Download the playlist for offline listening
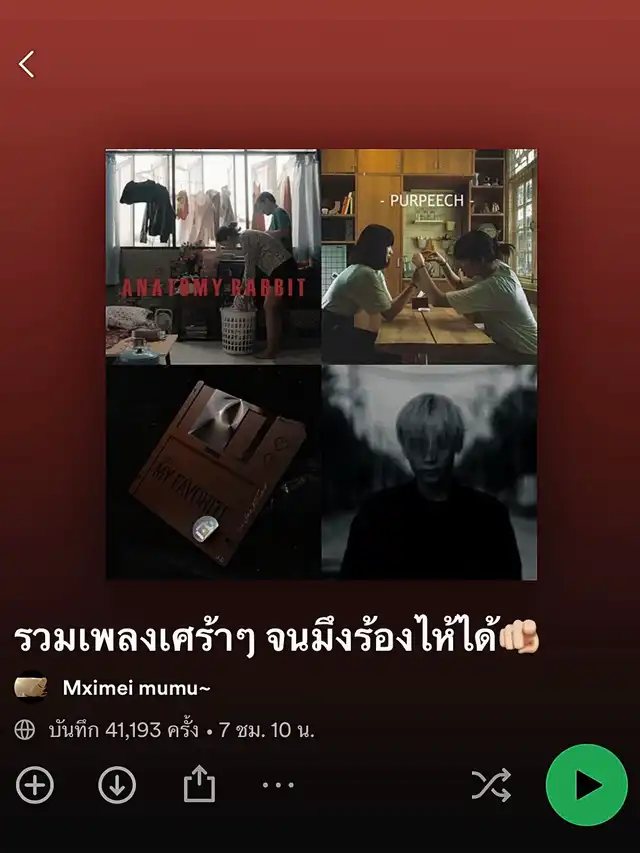This screenshot has width=640, height=853. point(117,785)
